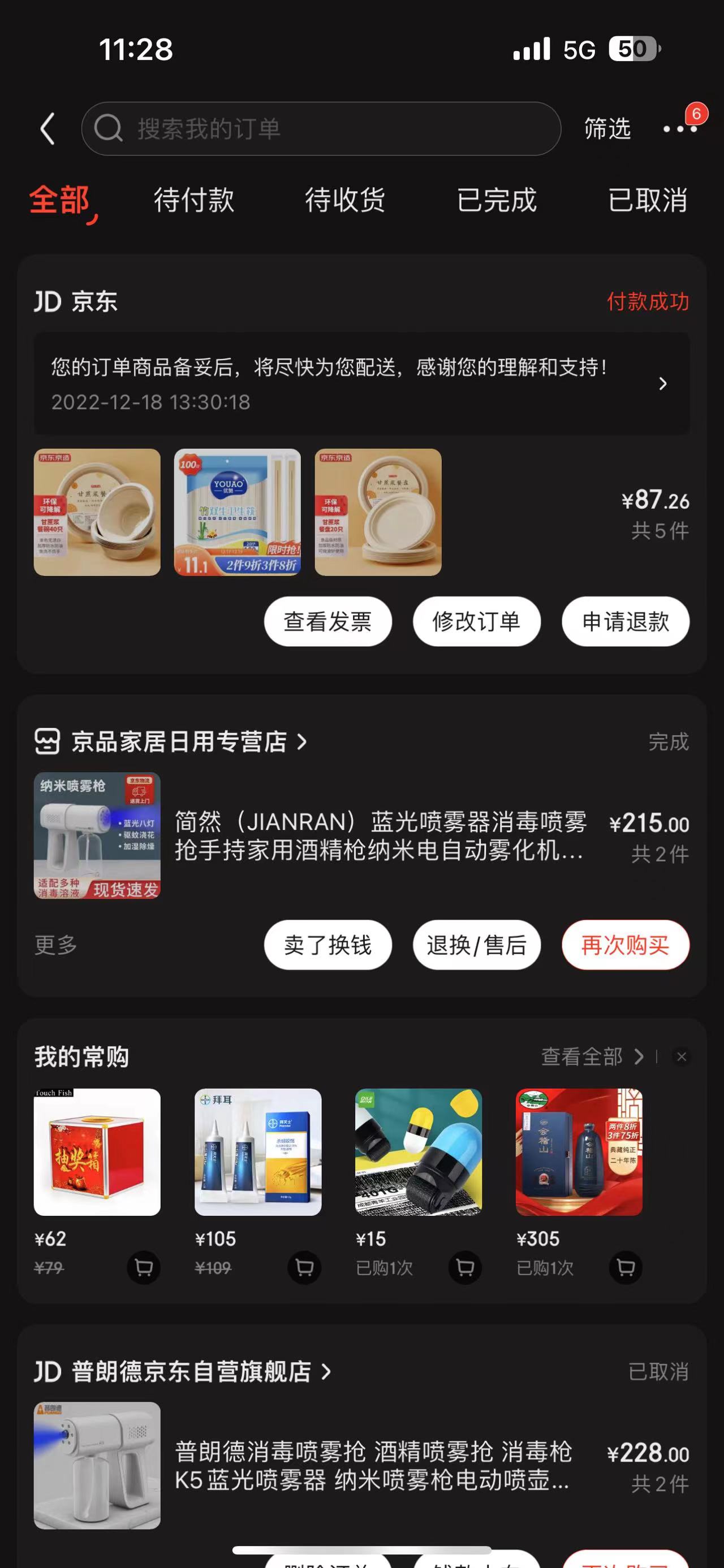Tap 修改订单 to modify the order
This screenshot has width=724, height=1568.
click(x=477, y=621)
